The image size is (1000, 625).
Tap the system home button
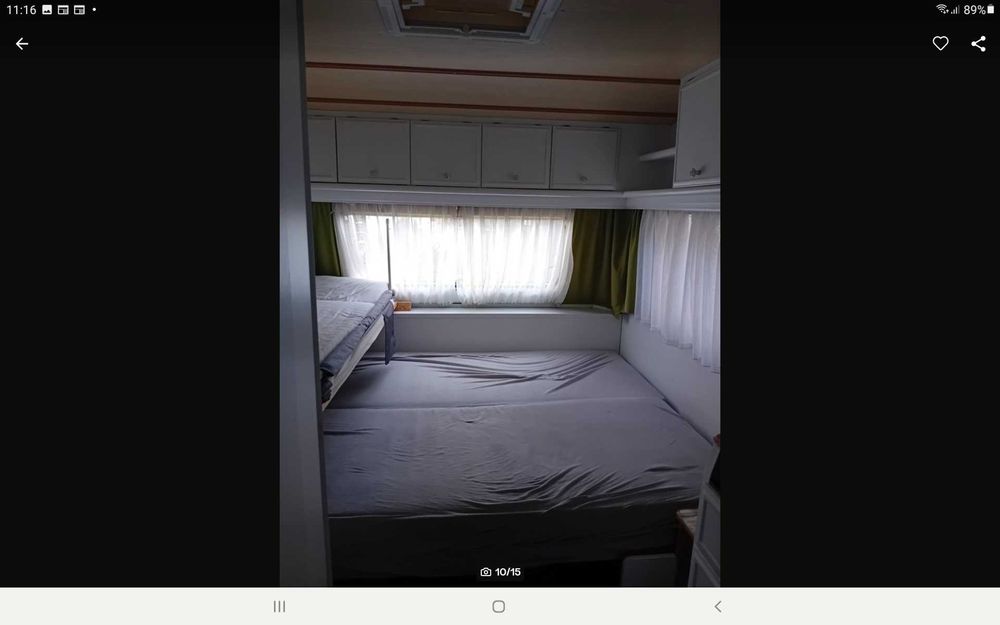[498, 606]
